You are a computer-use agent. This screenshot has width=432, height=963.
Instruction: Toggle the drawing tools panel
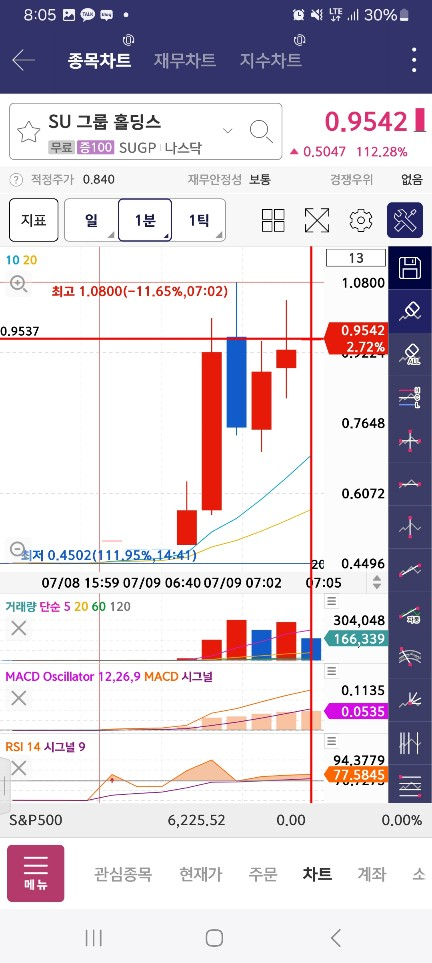coord(405,220)
